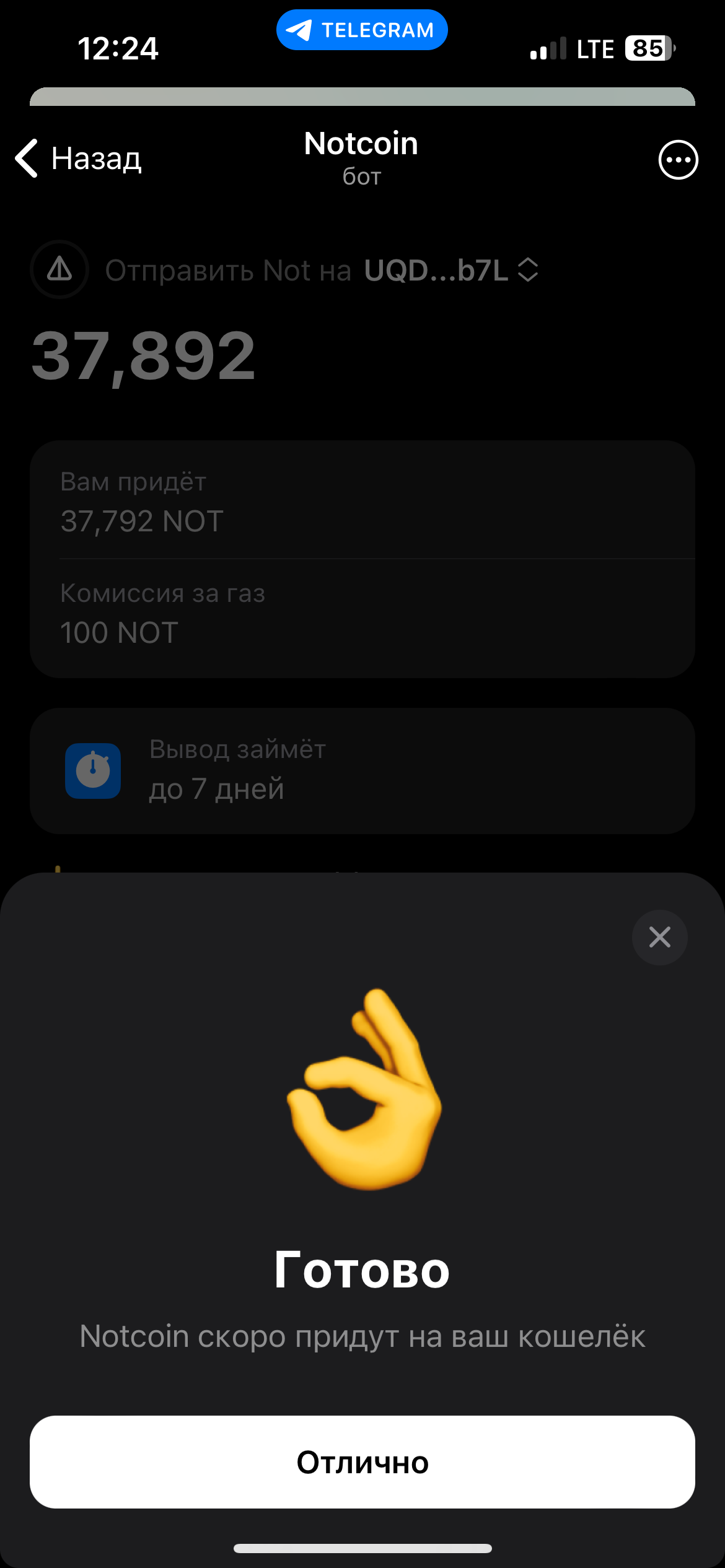The image size is (725, 1568).
Task: Tap the Отлично confirmation button
Action: point(362,1461)
